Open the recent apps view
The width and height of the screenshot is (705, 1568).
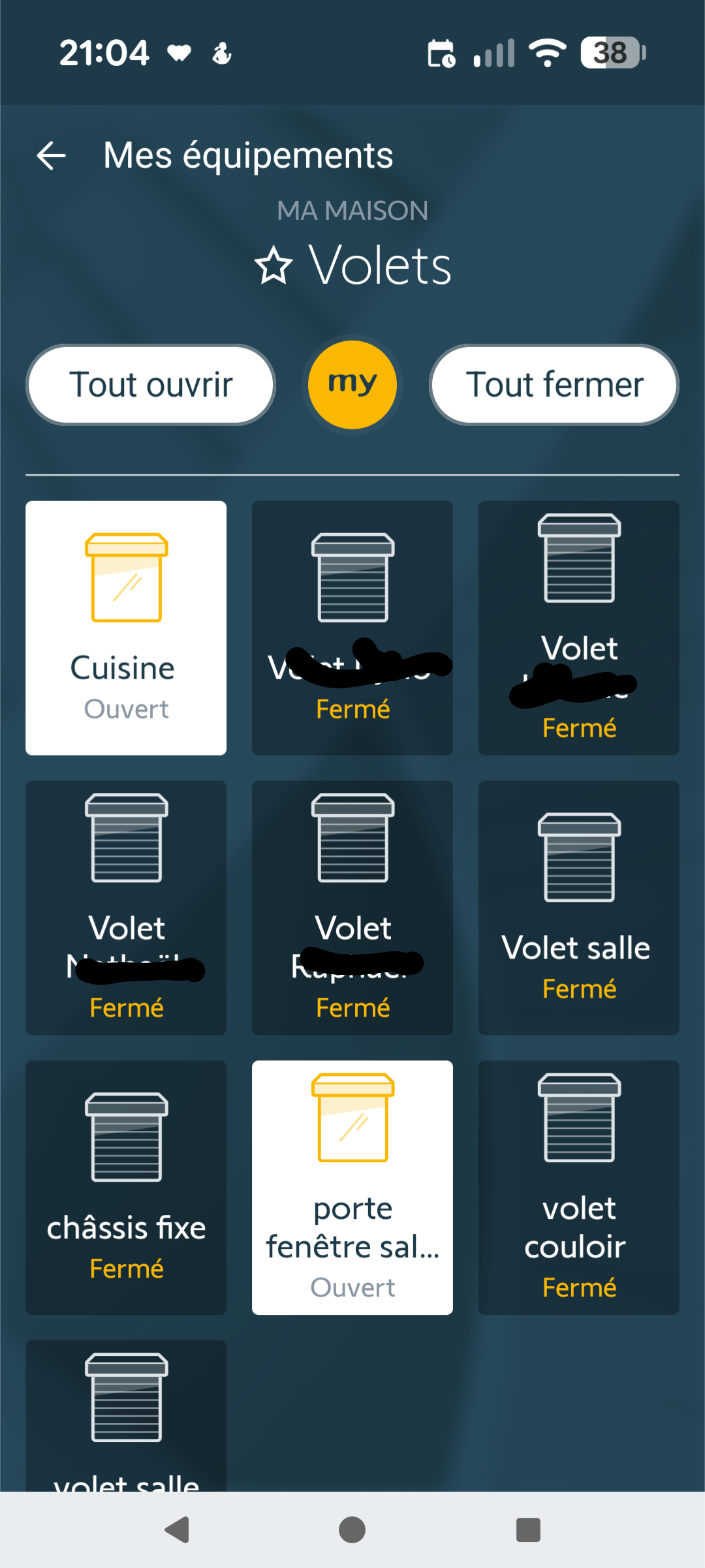(528, 1530)
